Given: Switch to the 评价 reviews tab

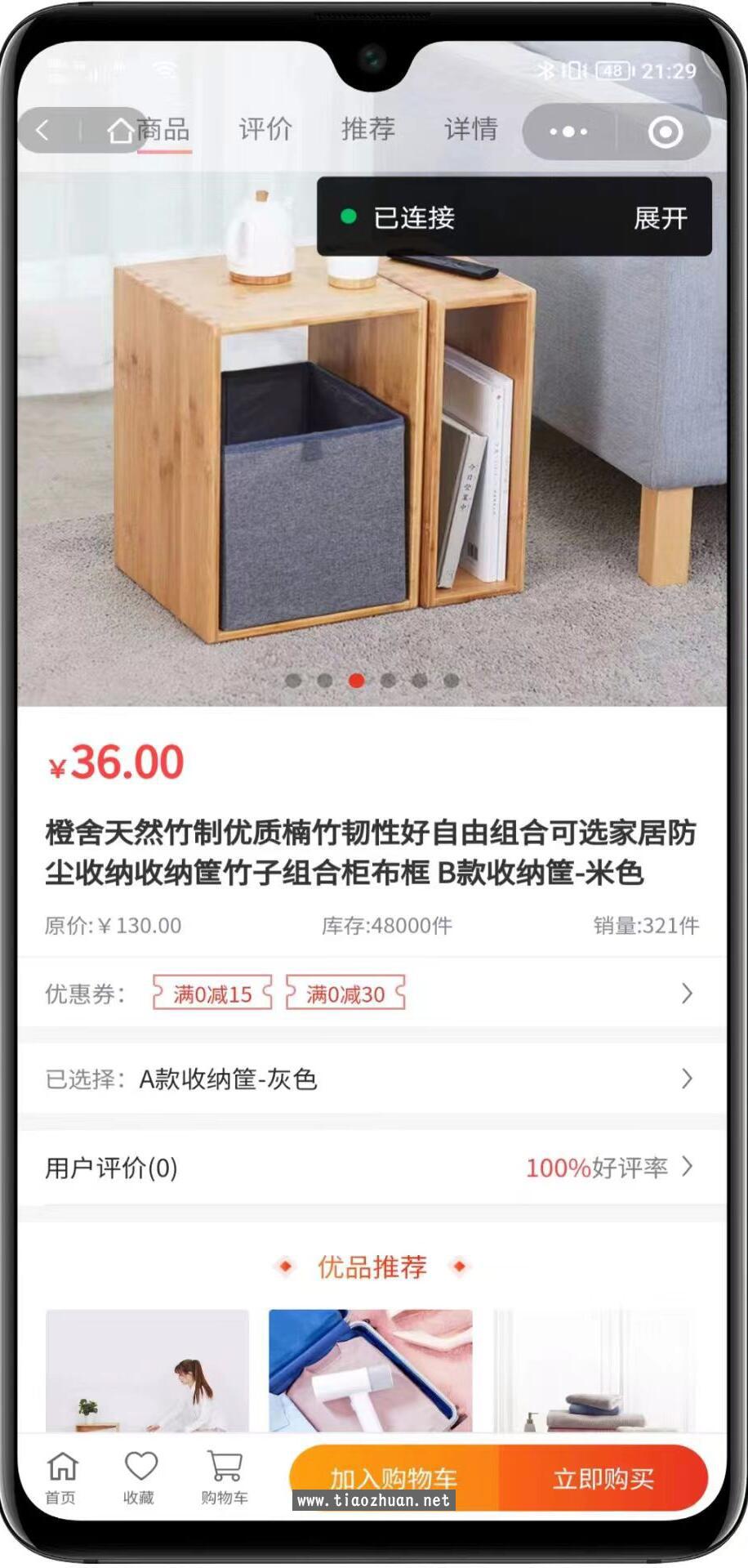Looking at the screenshot, I should [x=264, y=129].
